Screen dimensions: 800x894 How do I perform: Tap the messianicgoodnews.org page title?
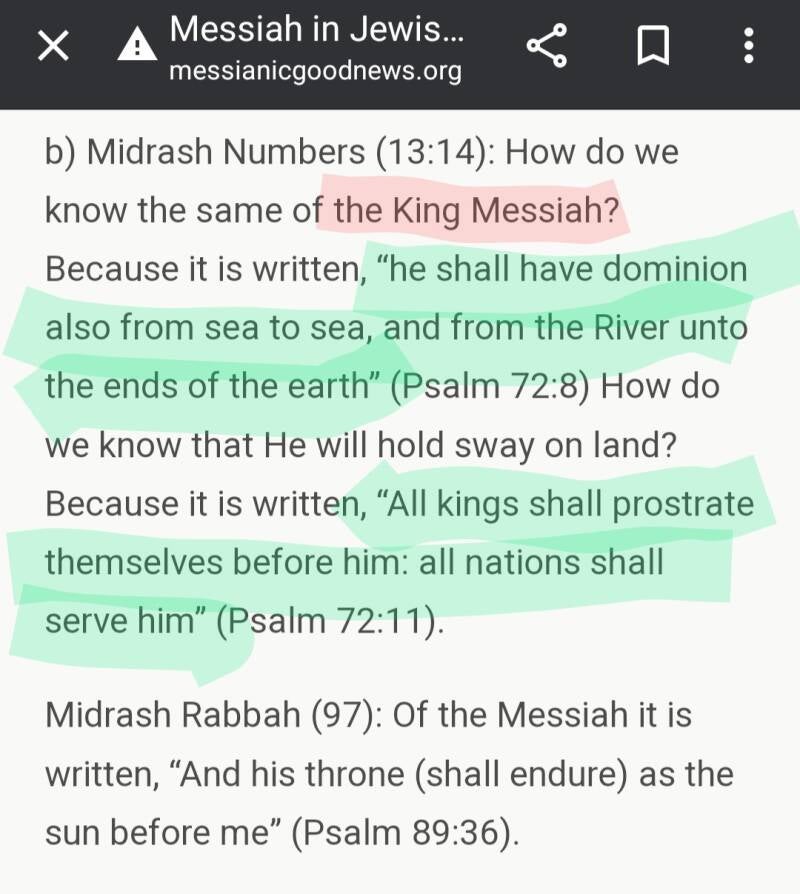pos(317,30)
